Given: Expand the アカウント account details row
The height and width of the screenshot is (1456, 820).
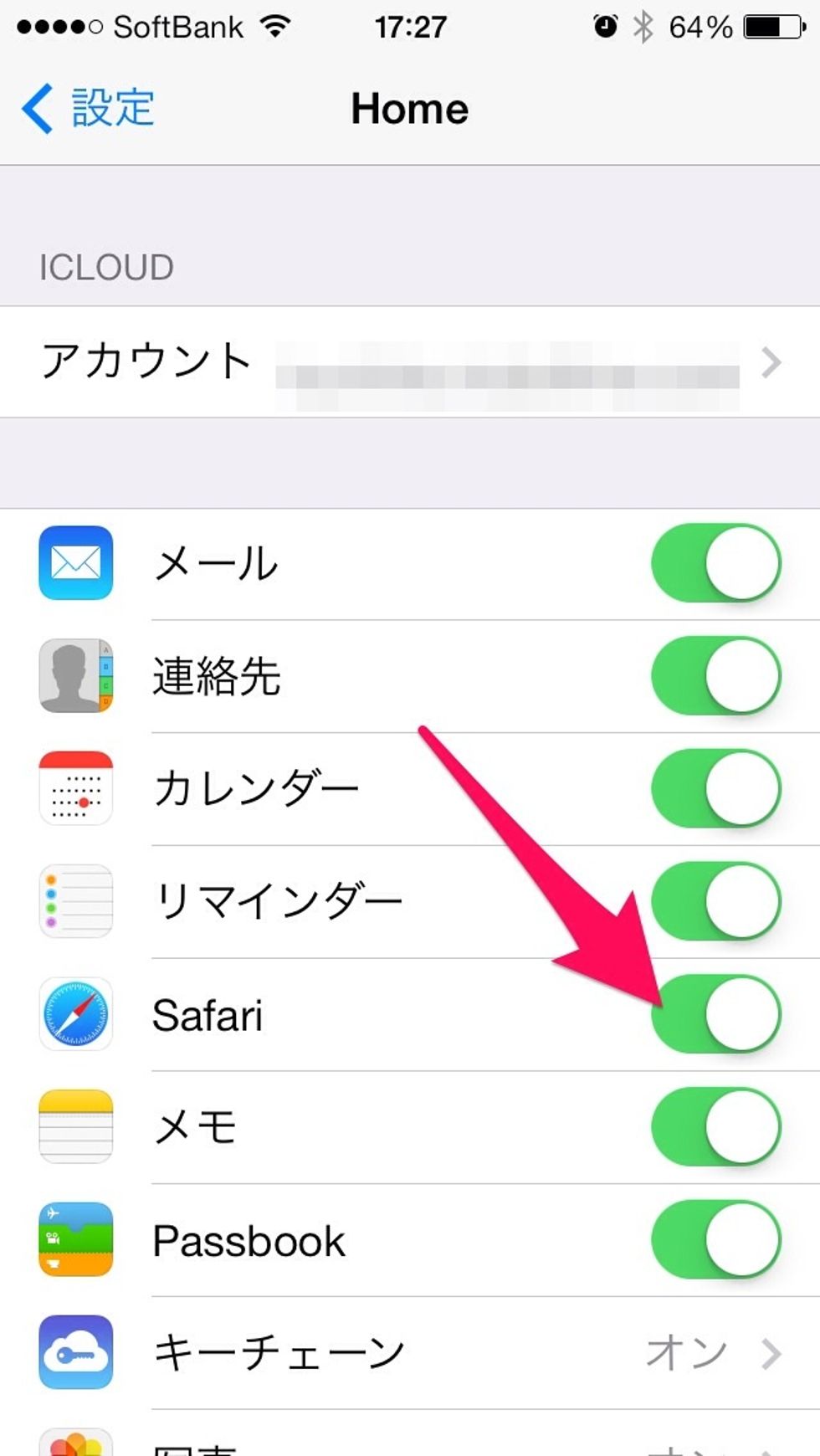Looking at the screenshot, I should point(771,361).
